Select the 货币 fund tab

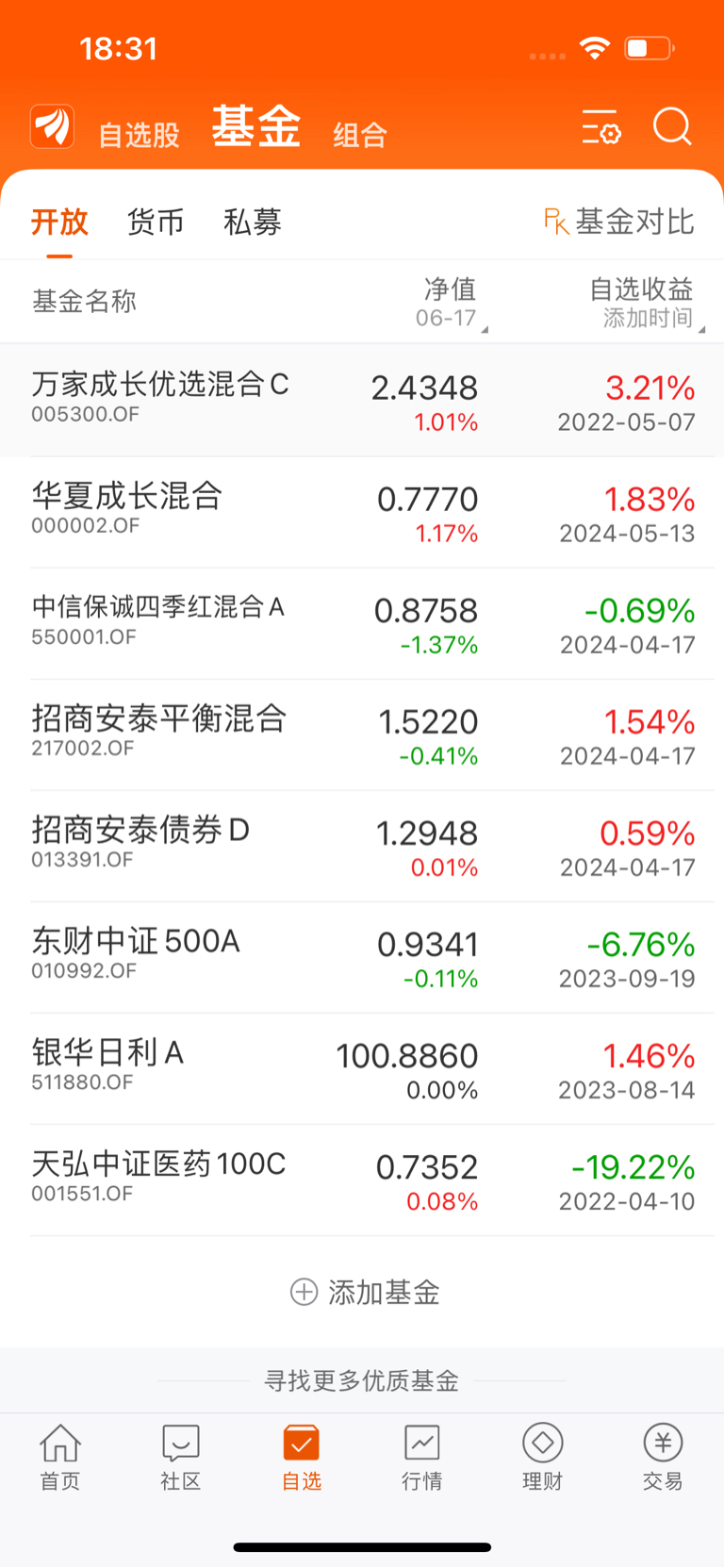pos(156,223)
